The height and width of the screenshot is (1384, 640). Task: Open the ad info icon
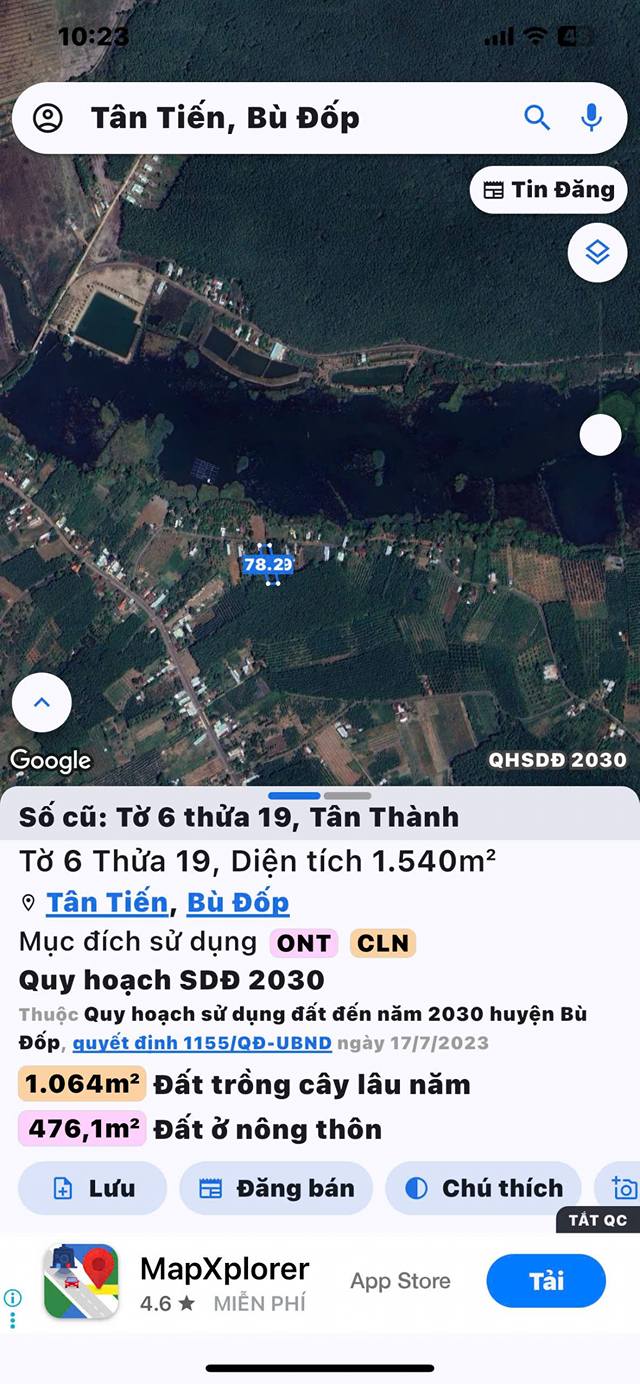coord(13,1298)
